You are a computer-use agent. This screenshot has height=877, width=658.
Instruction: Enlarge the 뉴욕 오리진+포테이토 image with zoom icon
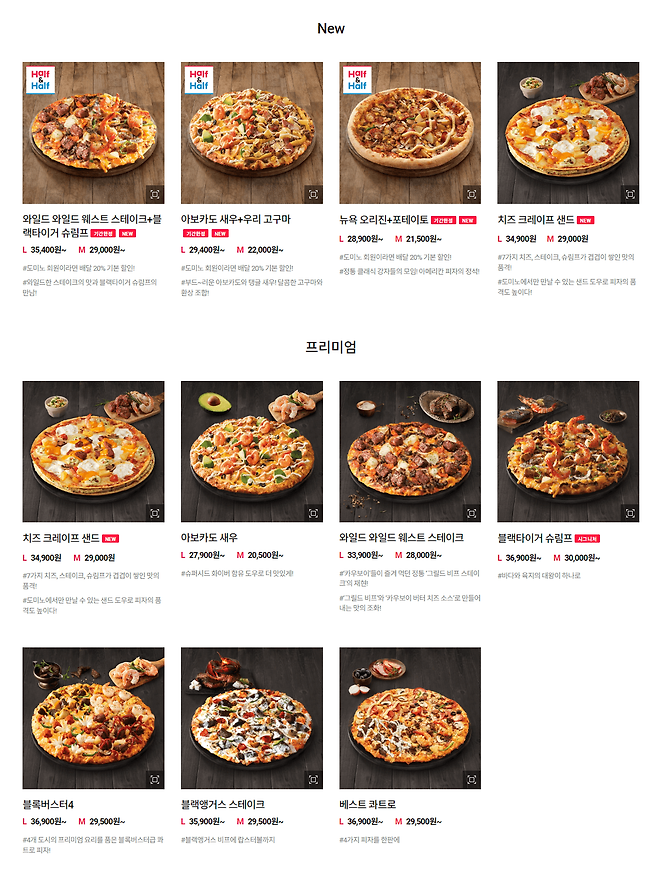pyautogui.click(x=471, y=194)
